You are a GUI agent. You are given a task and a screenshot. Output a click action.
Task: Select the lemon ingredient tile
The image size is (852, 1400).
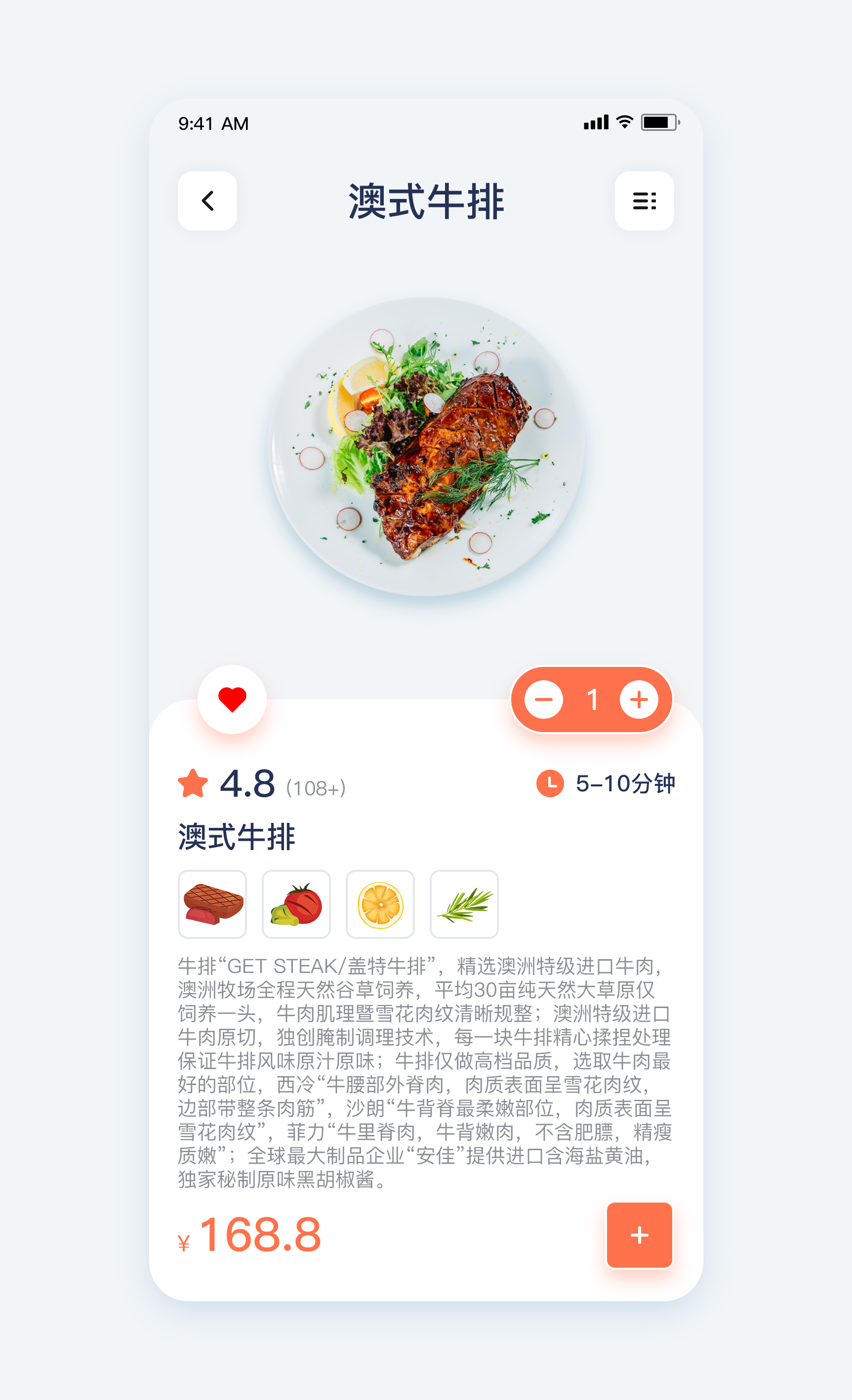click(380, 904)
